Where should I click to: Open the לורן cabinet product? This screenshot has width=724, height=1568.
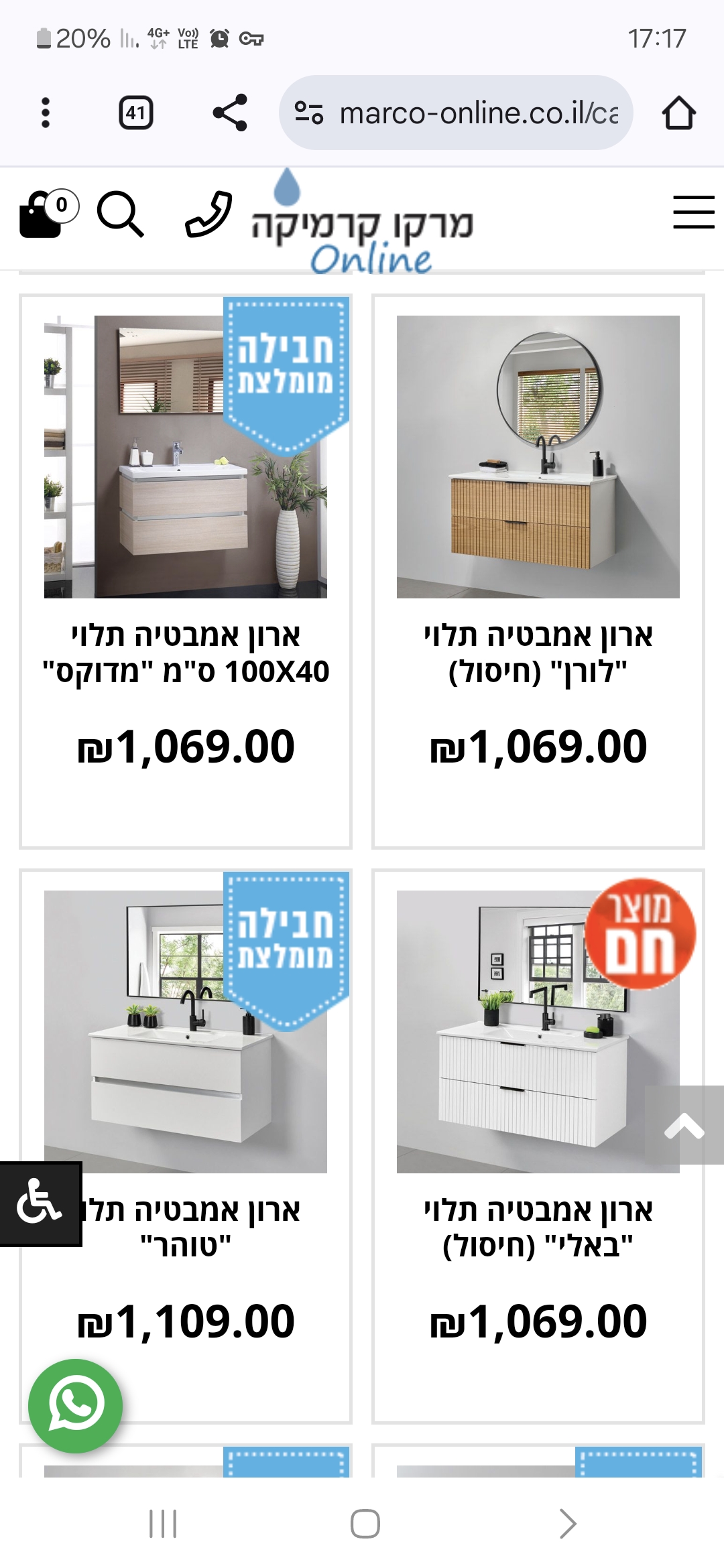pyautogui.click(x=538, y=457)
